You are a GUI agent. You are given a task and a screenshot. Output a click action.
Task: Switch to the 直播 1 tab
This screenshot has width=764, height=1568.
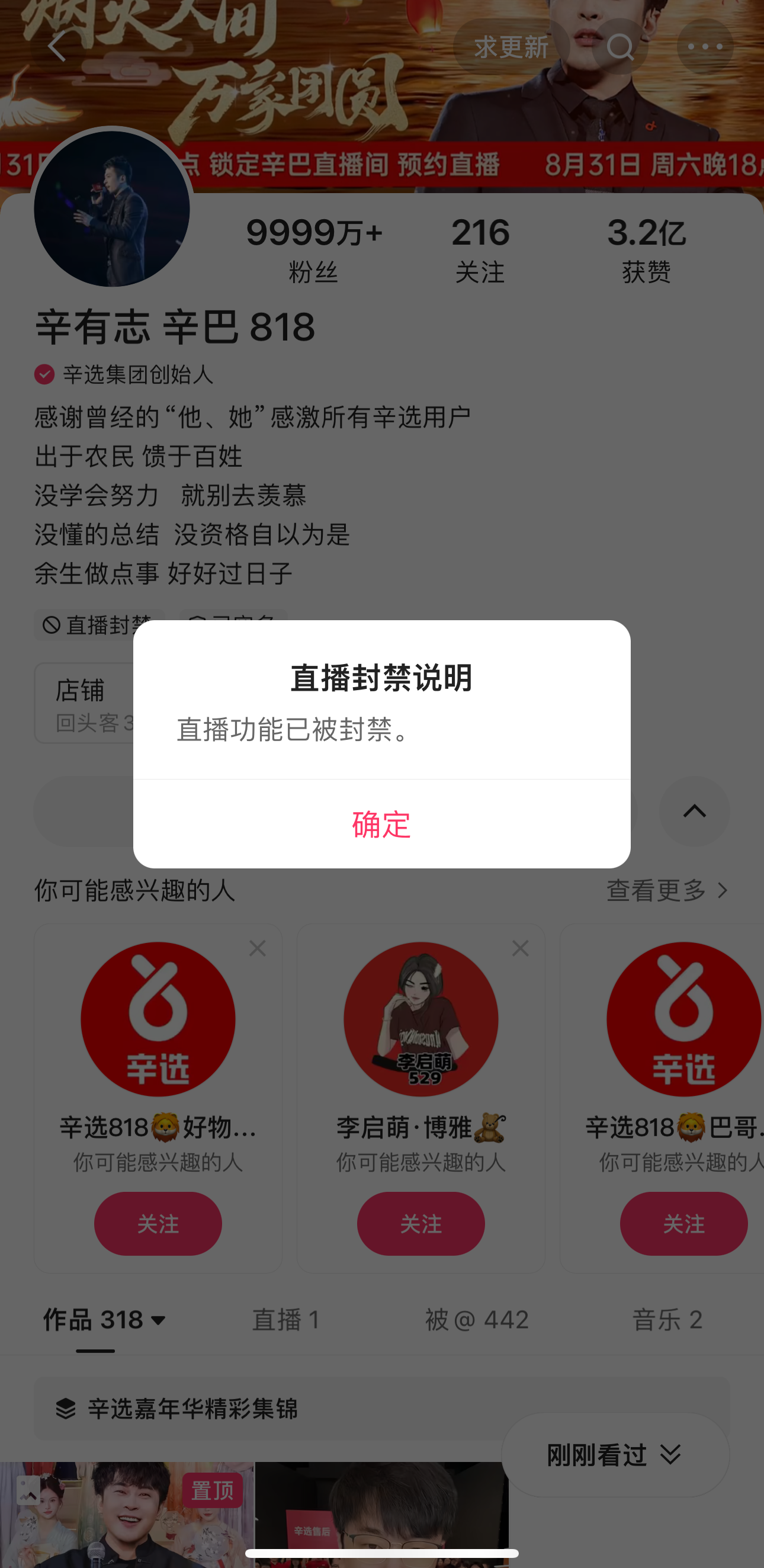[x=286, y=1320]
